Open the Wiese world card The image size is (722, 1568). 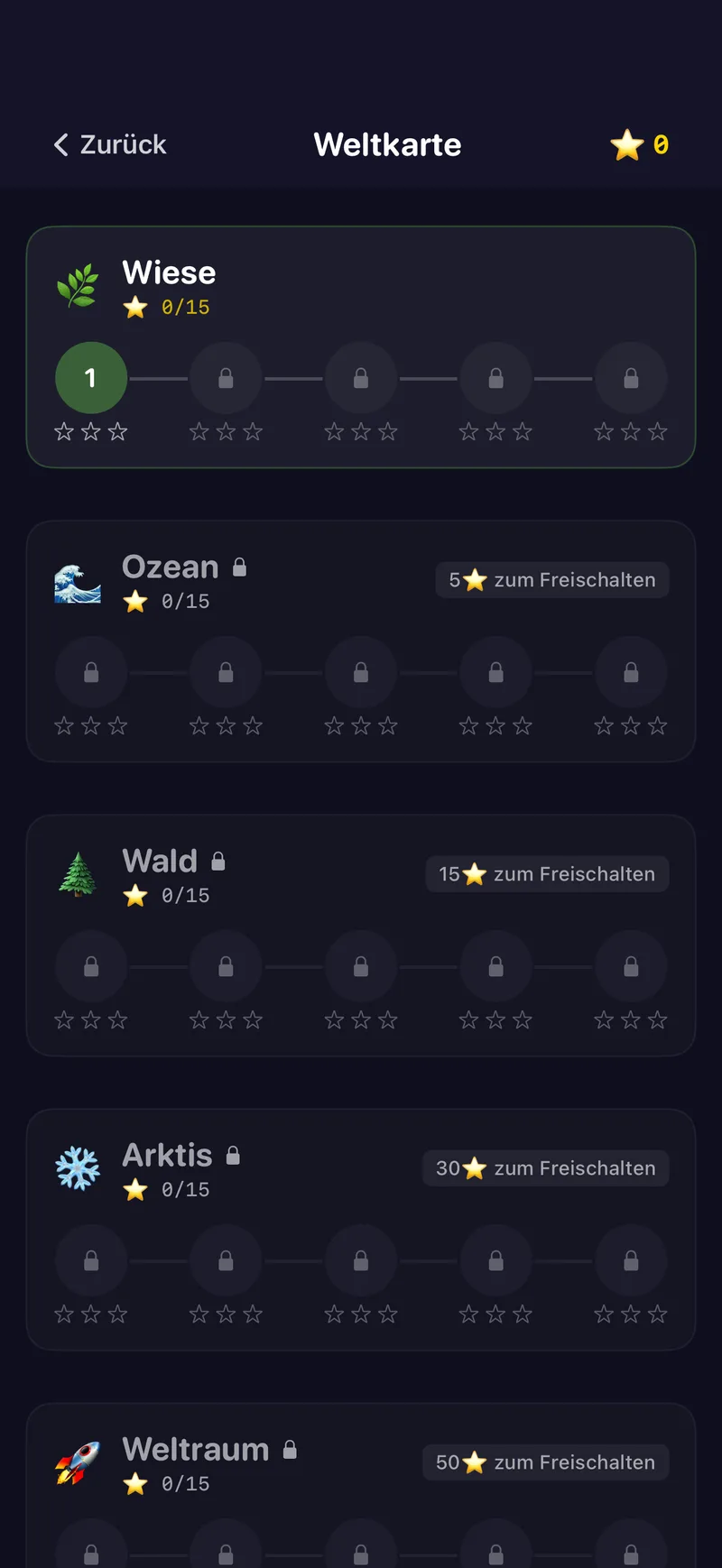tap(361, 347)
